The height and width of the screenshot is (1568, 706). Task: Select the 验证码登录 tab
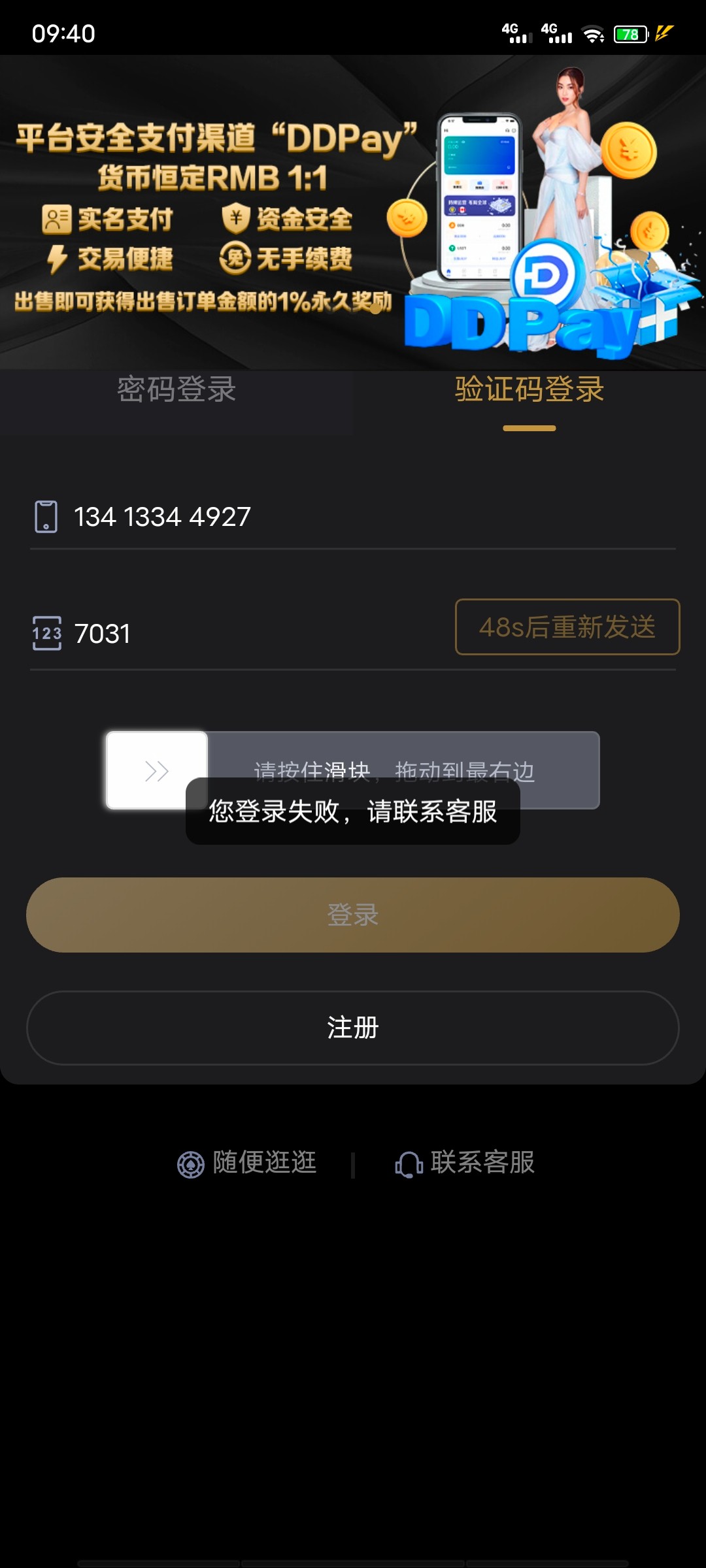point(529,391)
